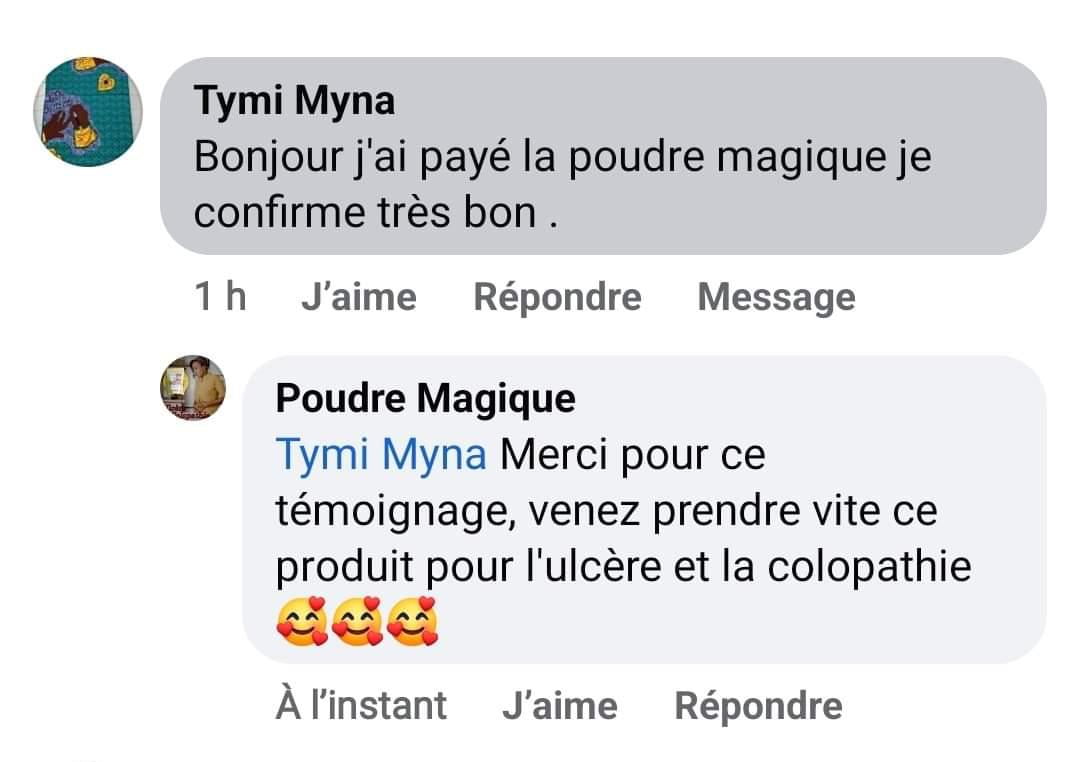Viewport: 1080px width, 762px height.
Task: Open Poudre Magique's profile picture
Action: coord(193,389)
